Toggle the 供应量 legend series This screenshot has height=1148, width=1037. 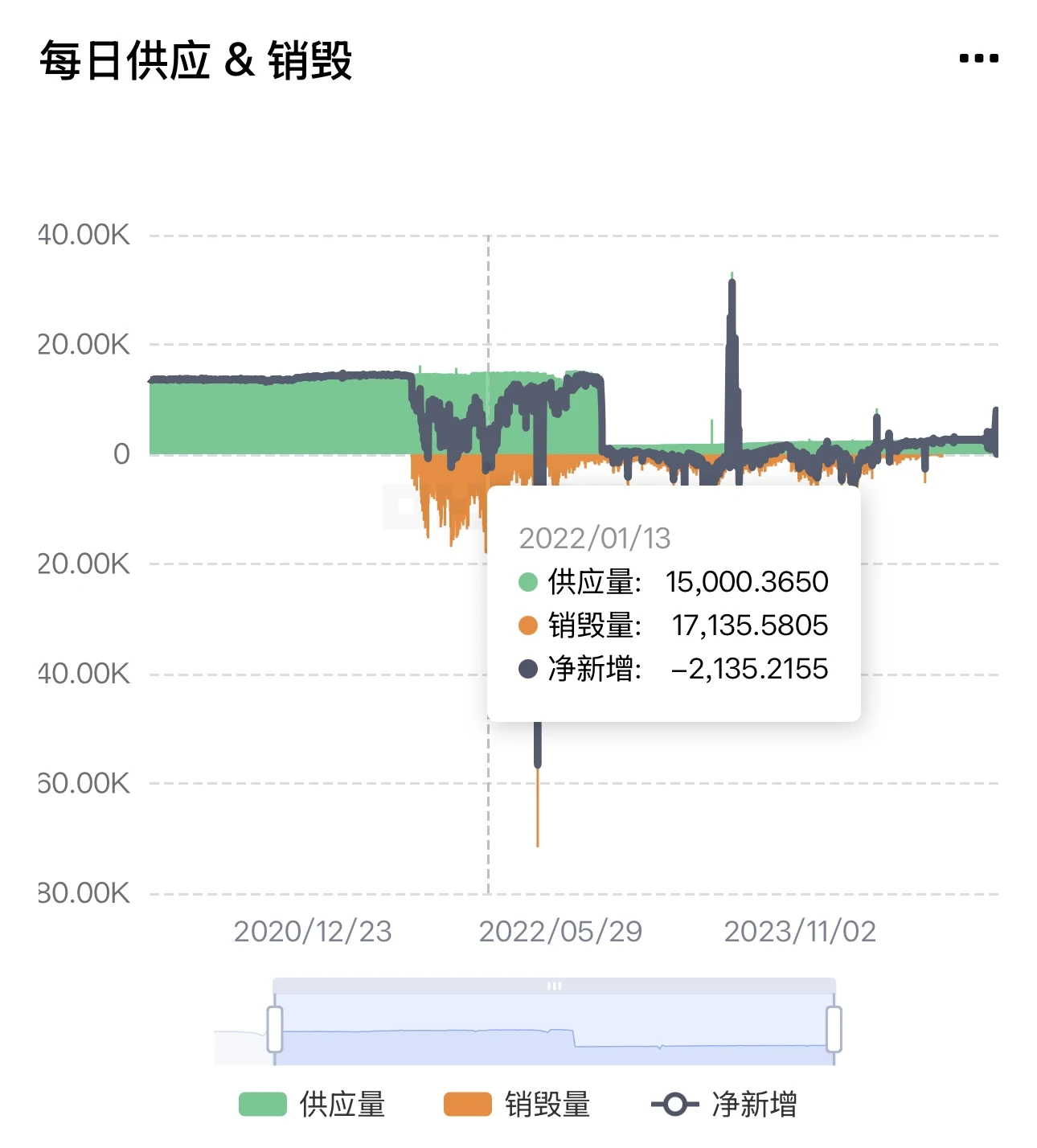[313, 1104]
